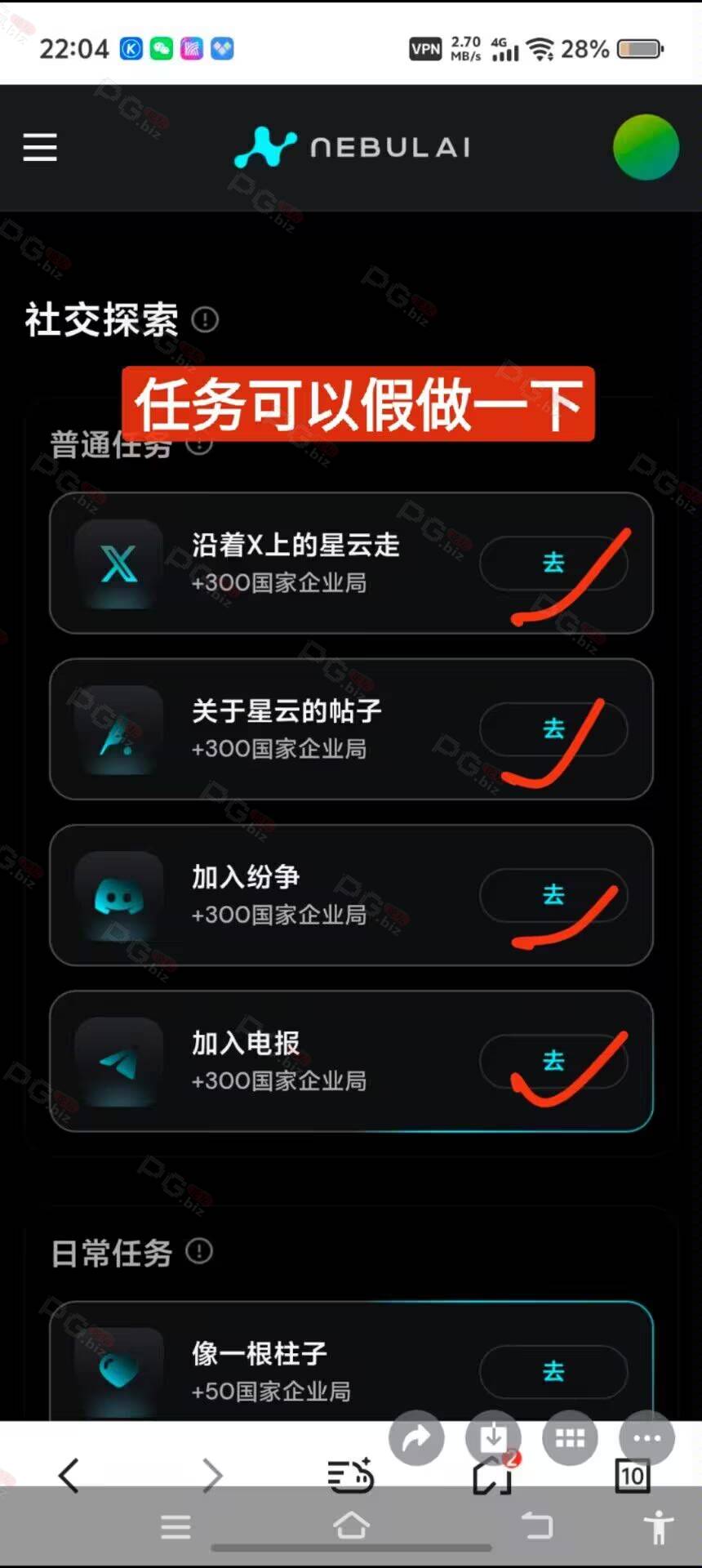Show info next to 社交探索 heading
The height and width of the screenshot is (1568, 702).
[205, 319]
